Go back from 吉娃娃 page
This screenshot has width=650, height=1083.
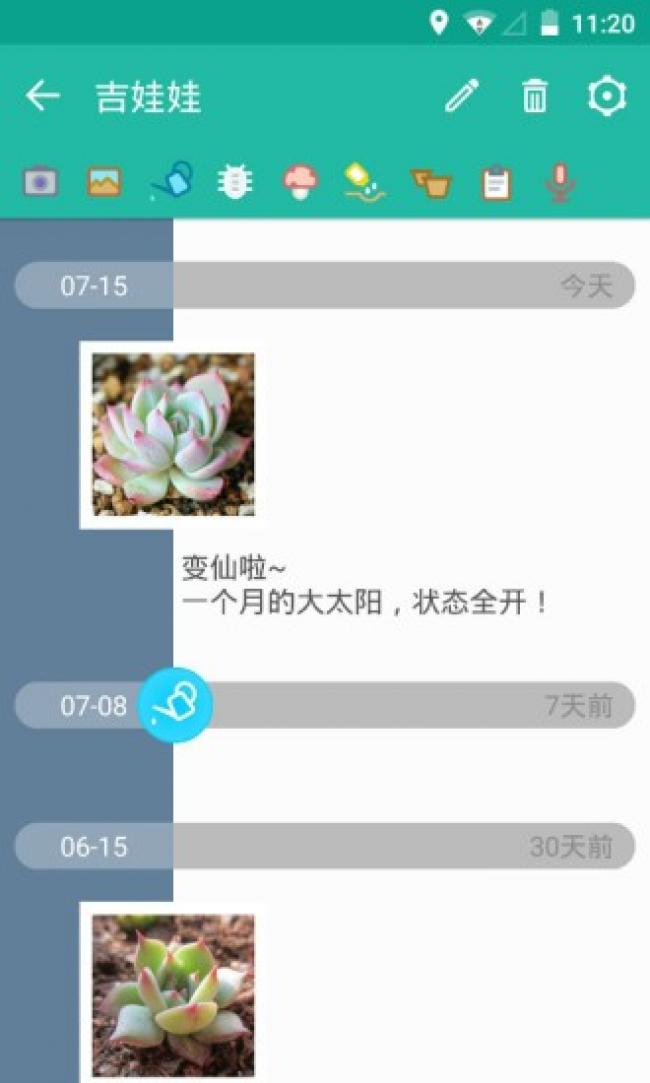42,97
